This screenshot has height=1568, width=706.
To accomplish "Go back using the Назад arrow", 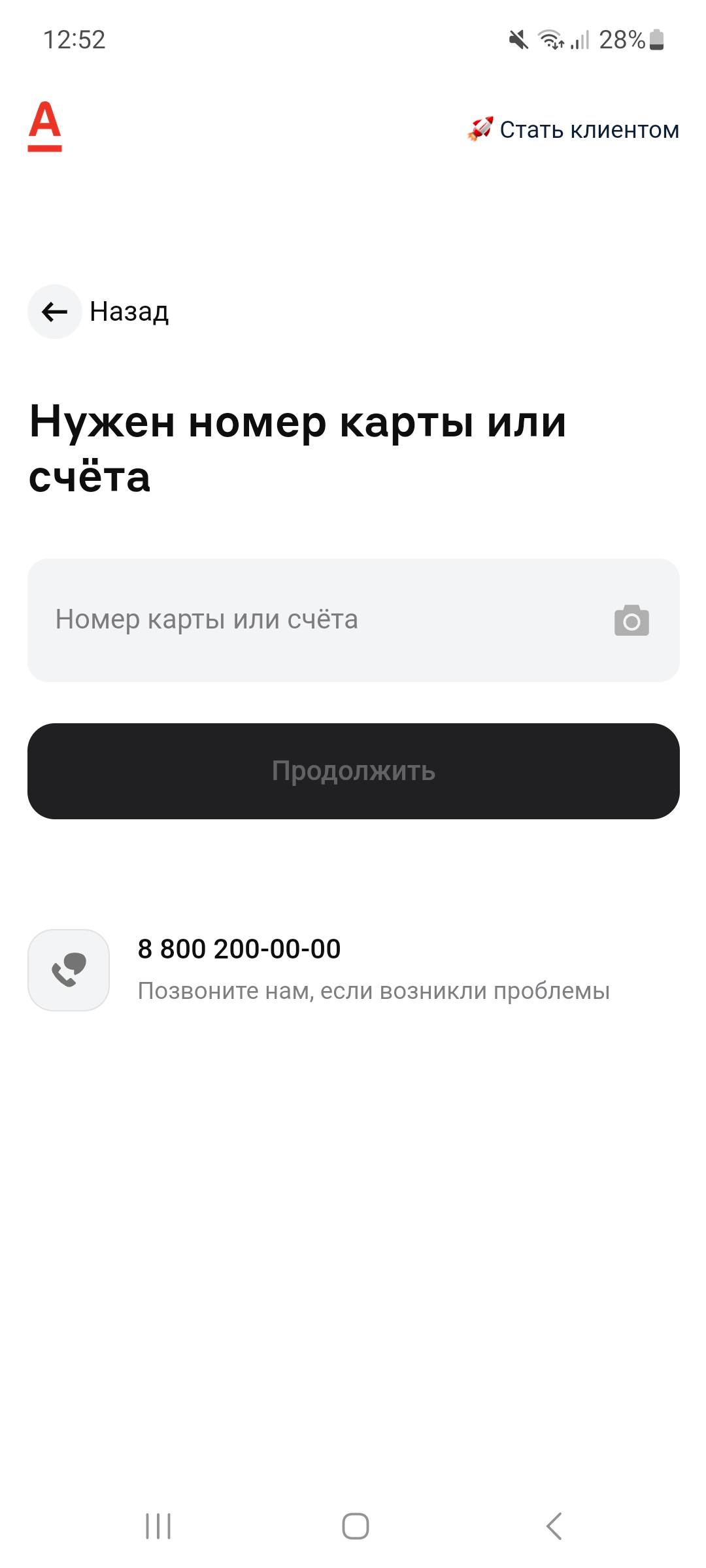I will [55, 312].
